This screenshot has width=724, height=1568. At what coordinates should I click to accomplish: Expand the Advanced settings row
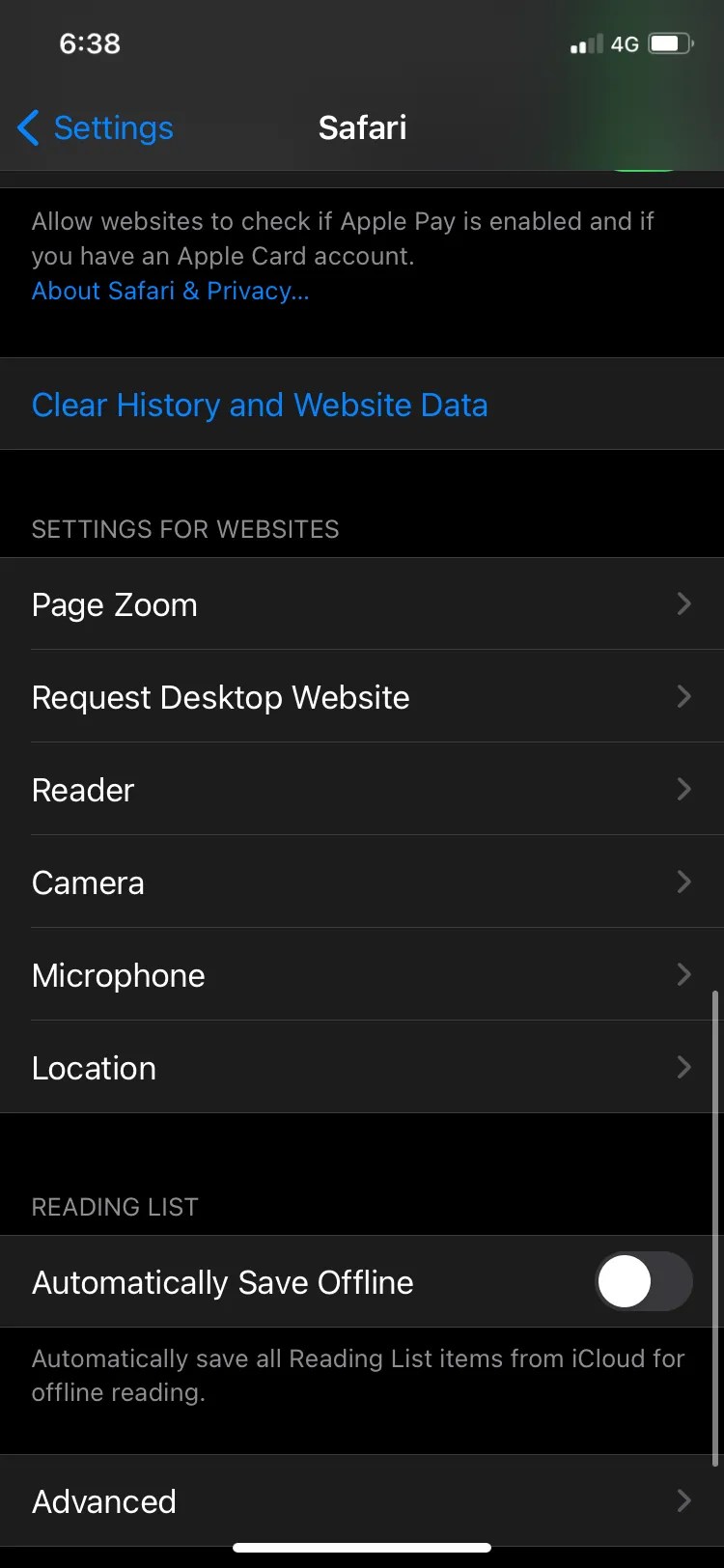coord(362,1501)
